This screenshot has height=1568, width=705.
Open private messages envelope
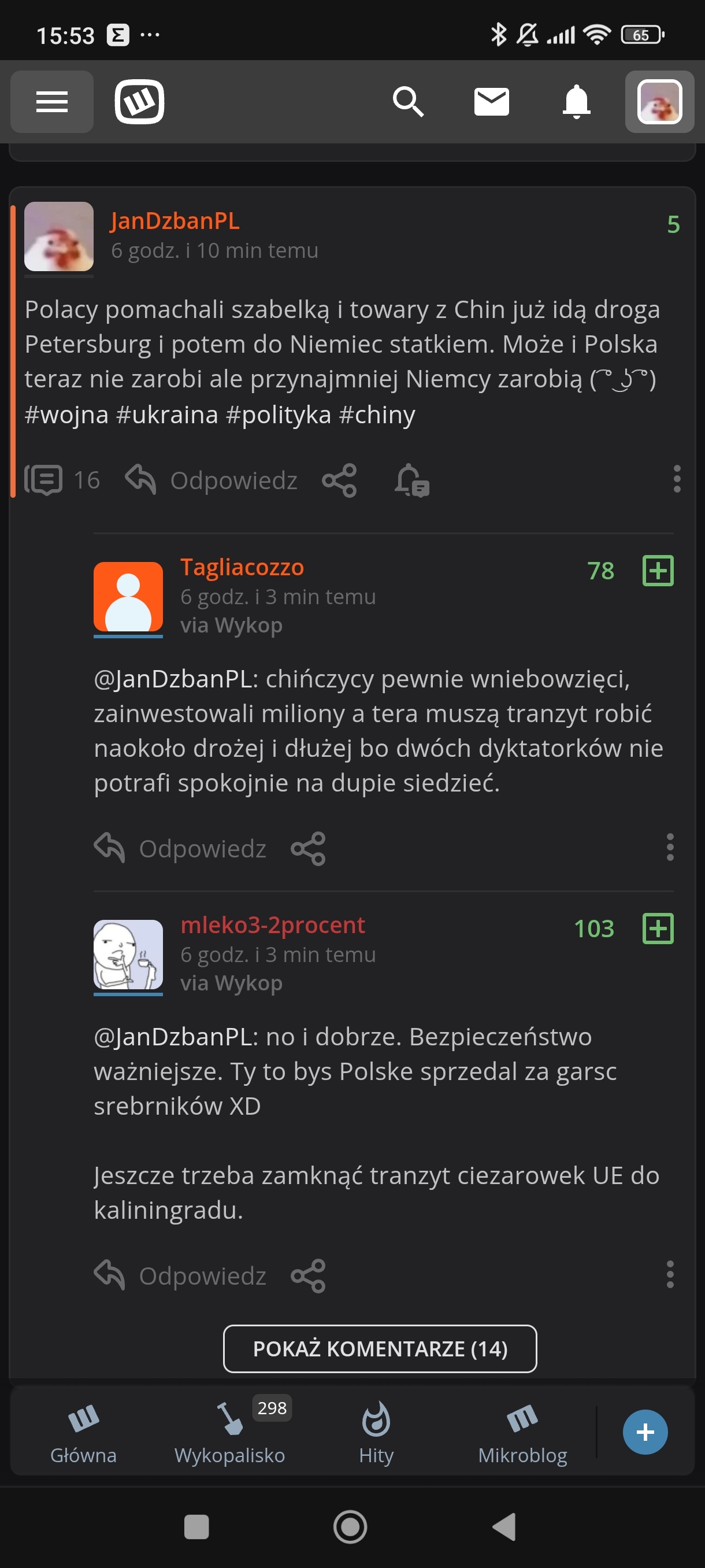tap(492, 102)
